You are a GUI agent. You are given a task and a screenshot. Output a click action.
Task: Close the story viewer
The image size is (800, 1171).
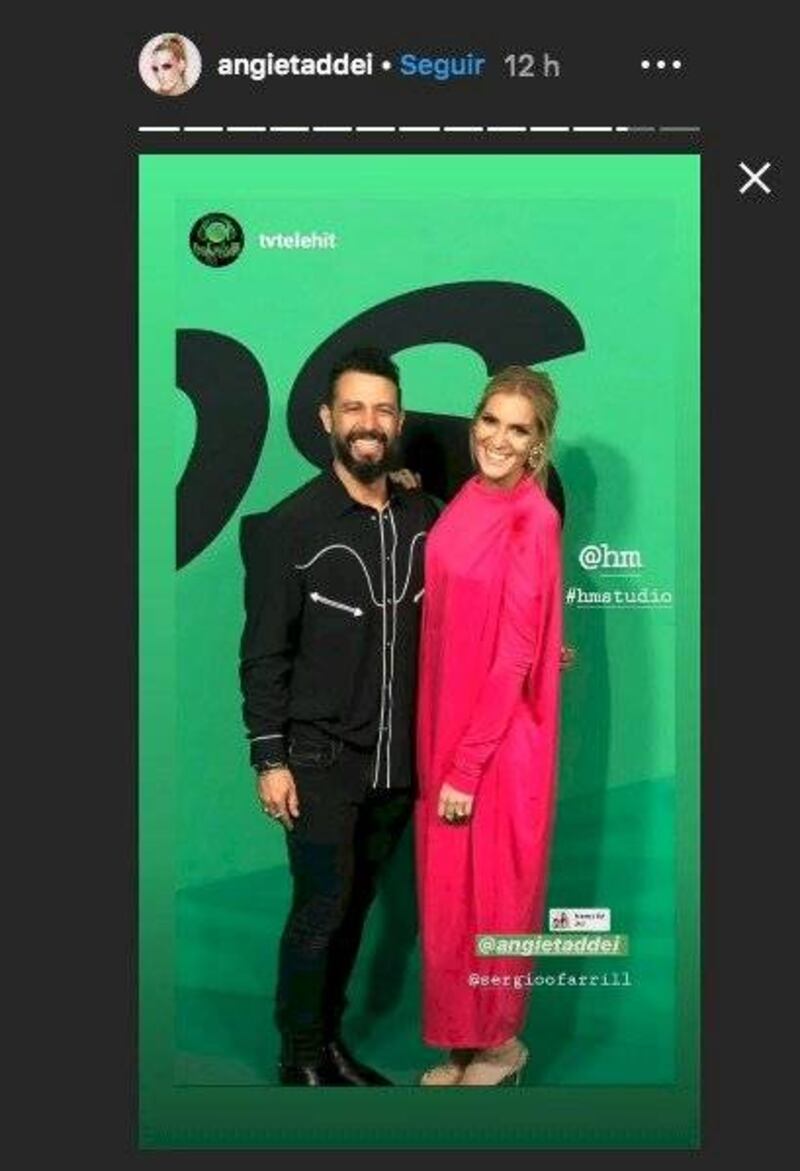tap(755, 178)
